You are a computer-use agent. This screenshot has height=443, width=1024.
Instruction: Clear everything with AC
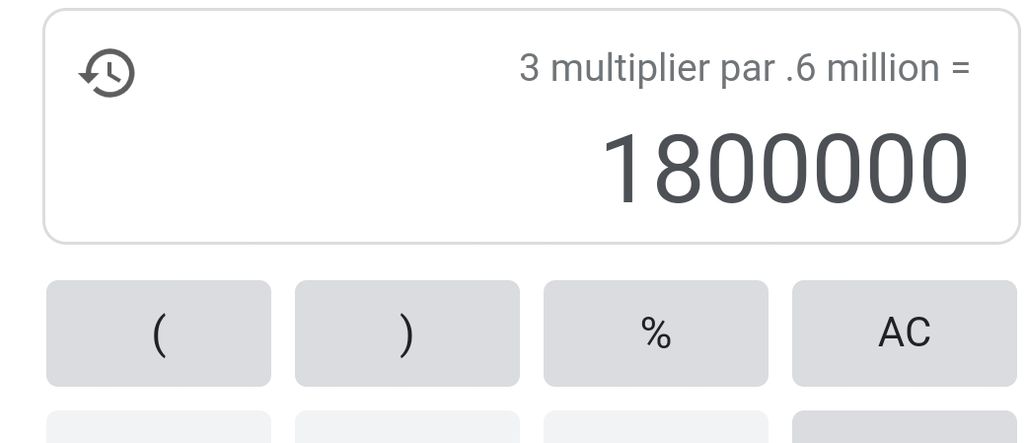(x=904, y=333)
